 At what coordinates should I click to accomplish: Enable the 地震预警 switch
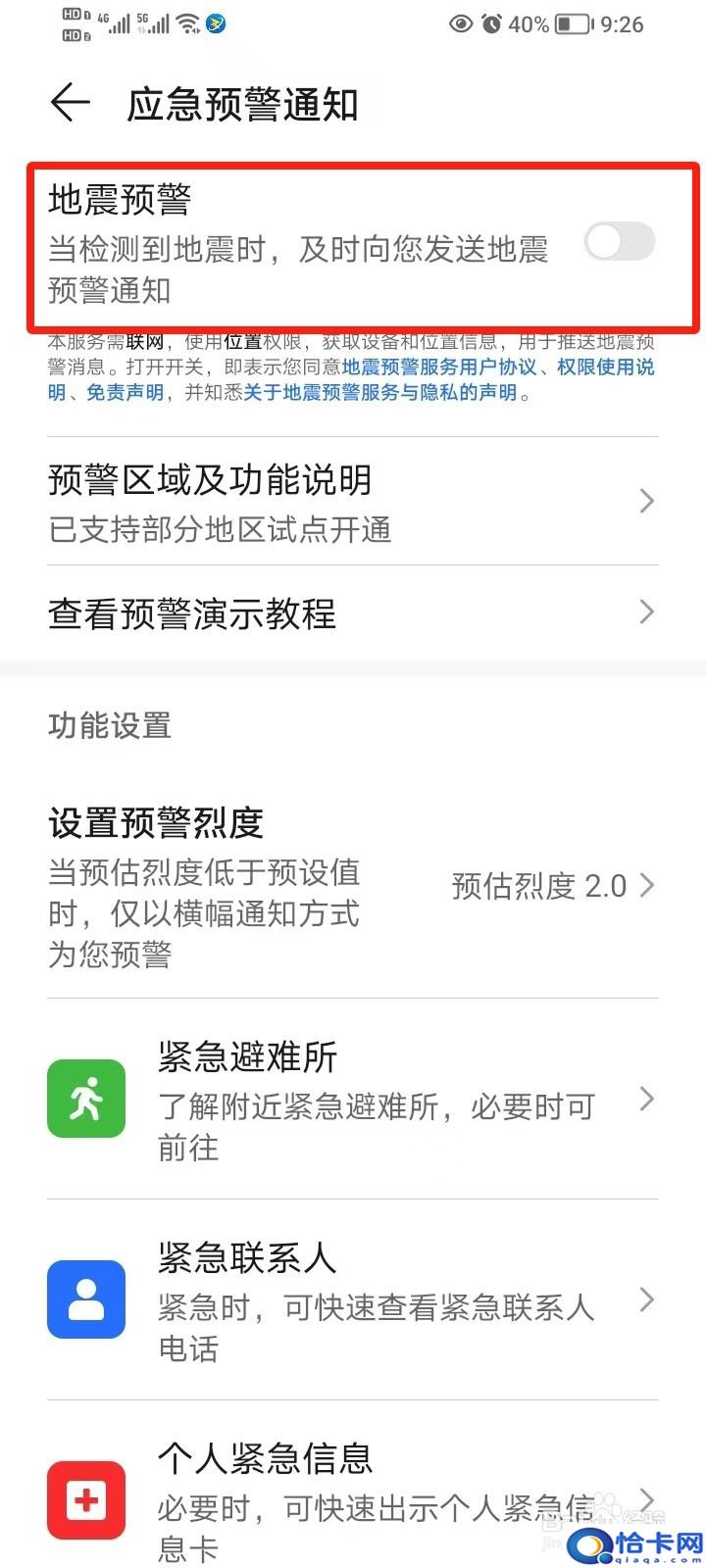coord(619,241)
